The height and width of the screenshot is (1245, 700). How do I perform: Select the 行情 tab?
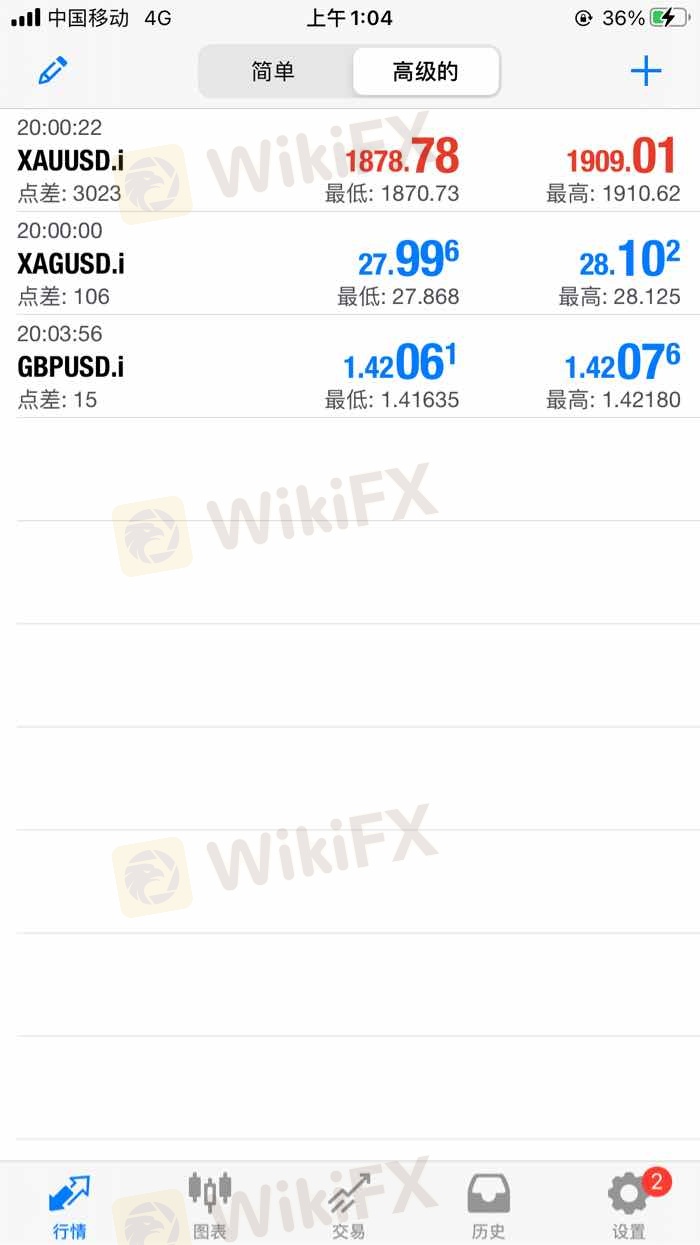pos(70,1205)
